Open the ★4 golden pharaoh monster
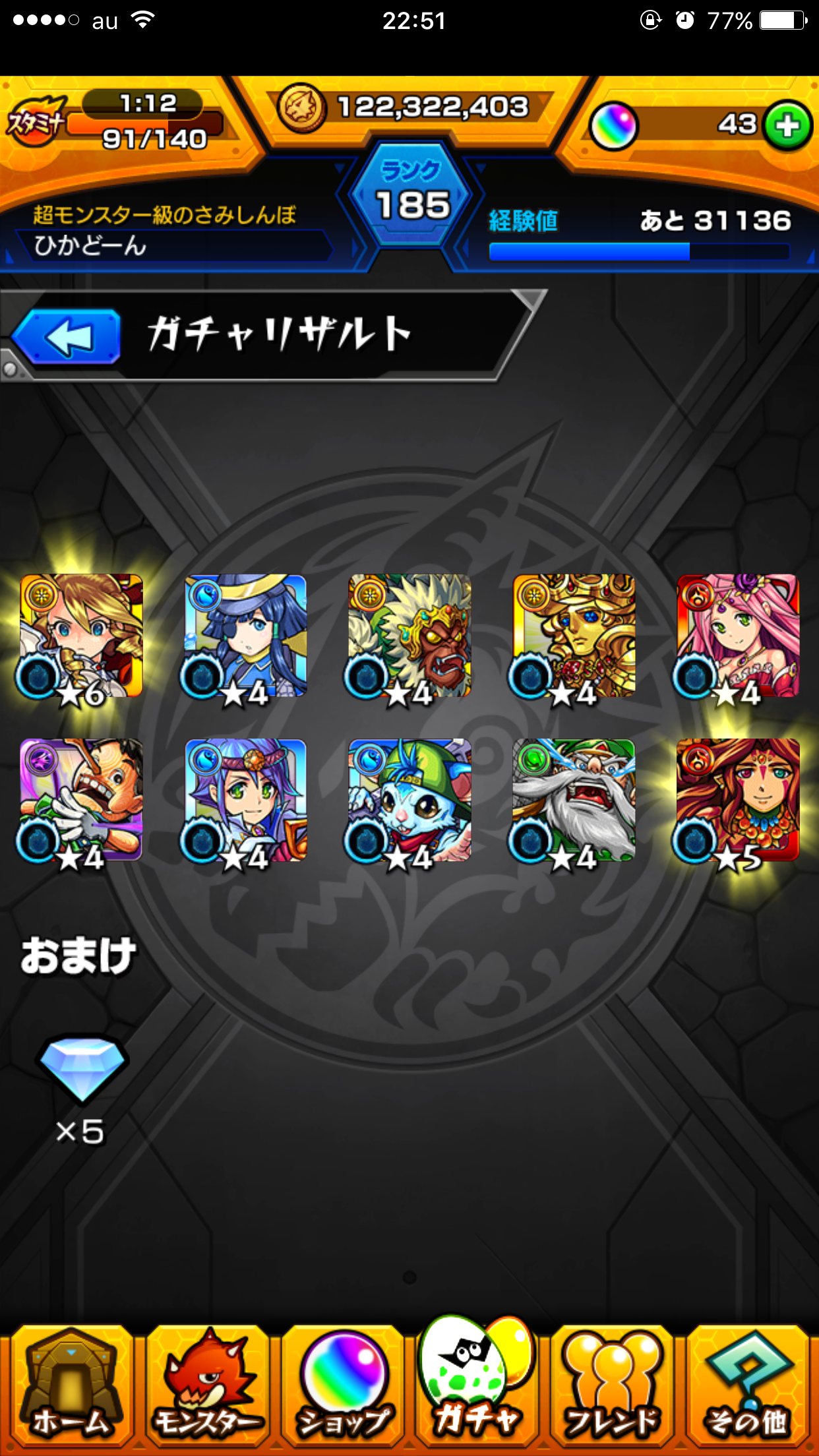Image resolution: width=819 pixels, height=1456 pixels. (574, 636)
